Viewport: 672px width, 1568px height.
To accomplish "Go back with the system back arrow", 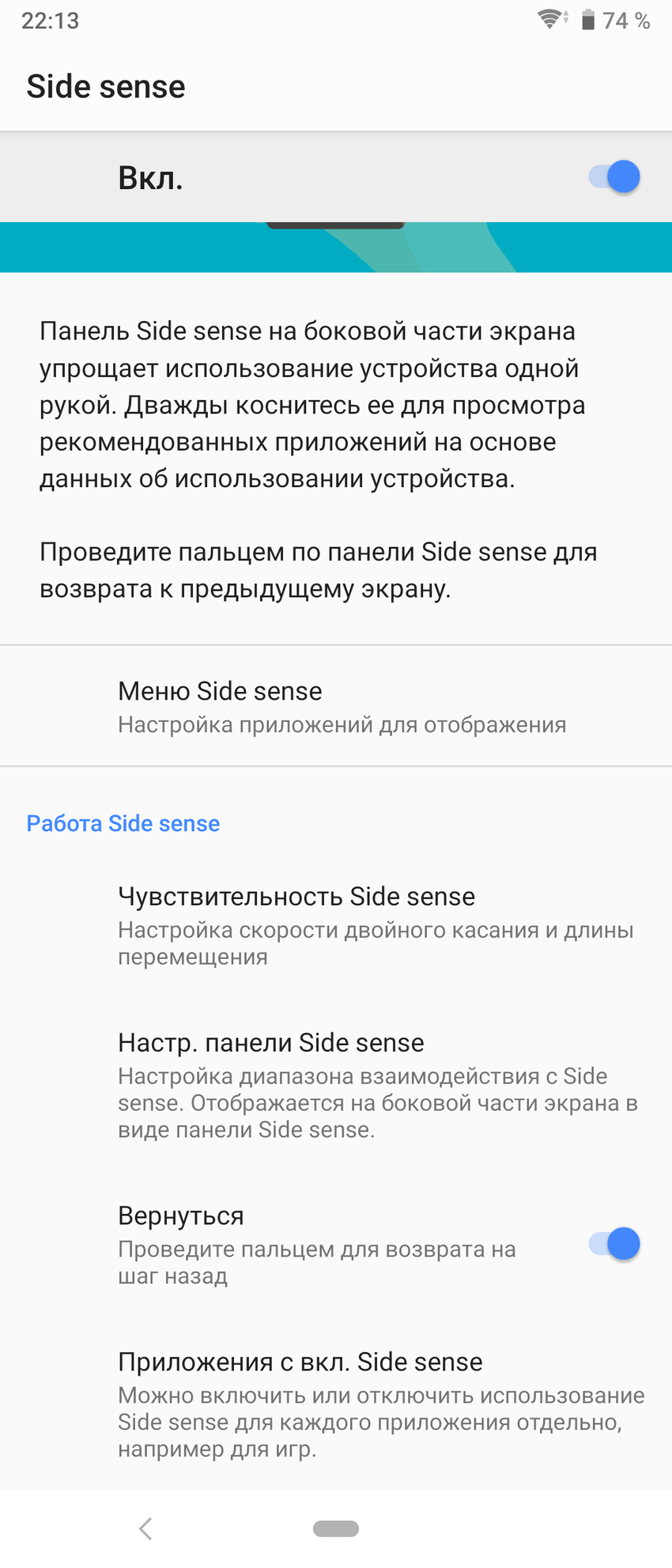I will point(145,1528).
